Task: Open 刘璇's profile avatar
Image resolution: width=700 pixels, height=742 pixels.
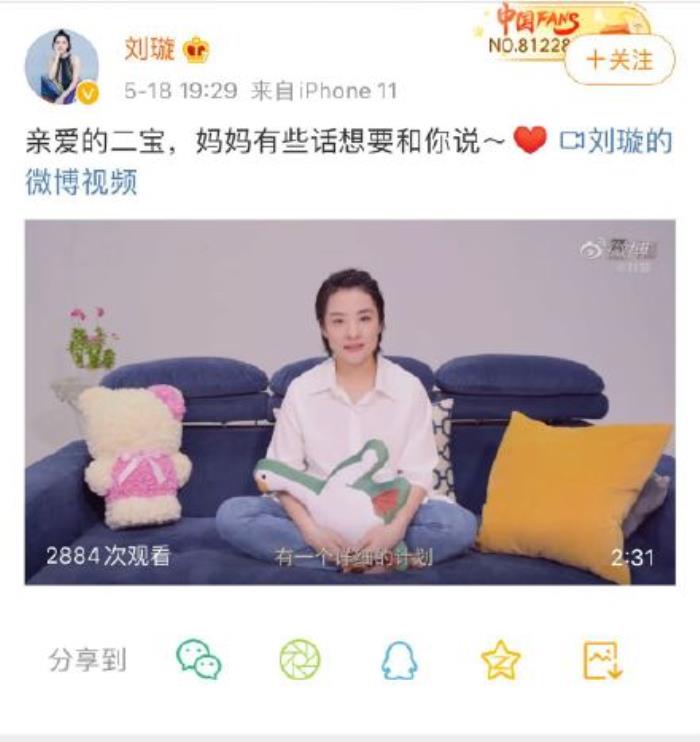Action: (62, 66)
